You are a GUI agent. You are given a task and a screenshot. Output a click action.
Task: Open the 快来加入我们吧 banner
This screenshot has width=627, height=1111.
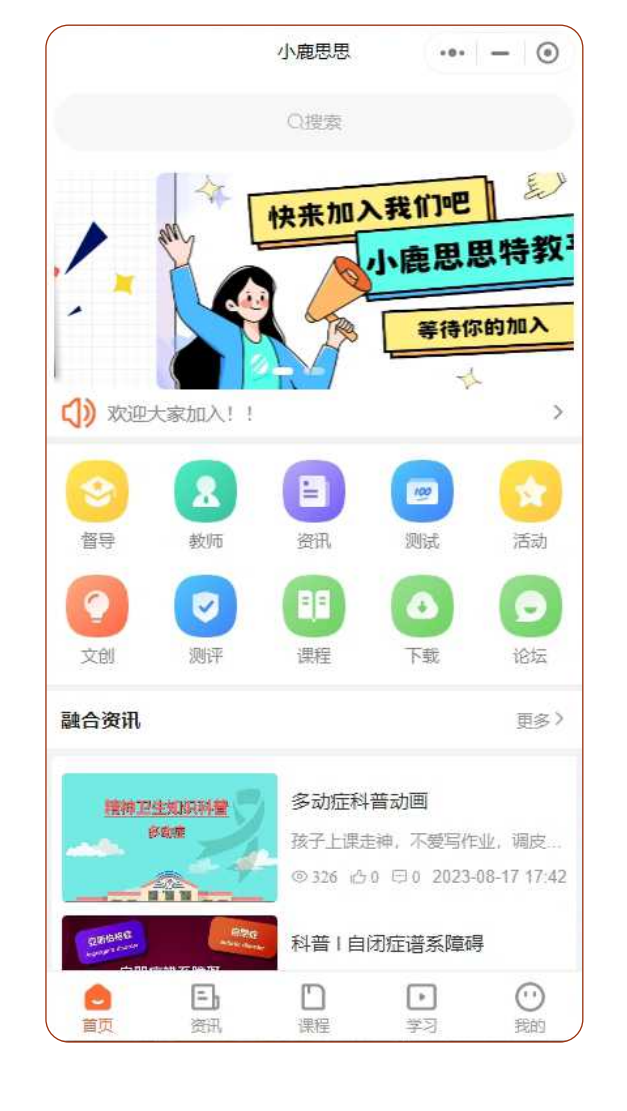click(314, 280)
